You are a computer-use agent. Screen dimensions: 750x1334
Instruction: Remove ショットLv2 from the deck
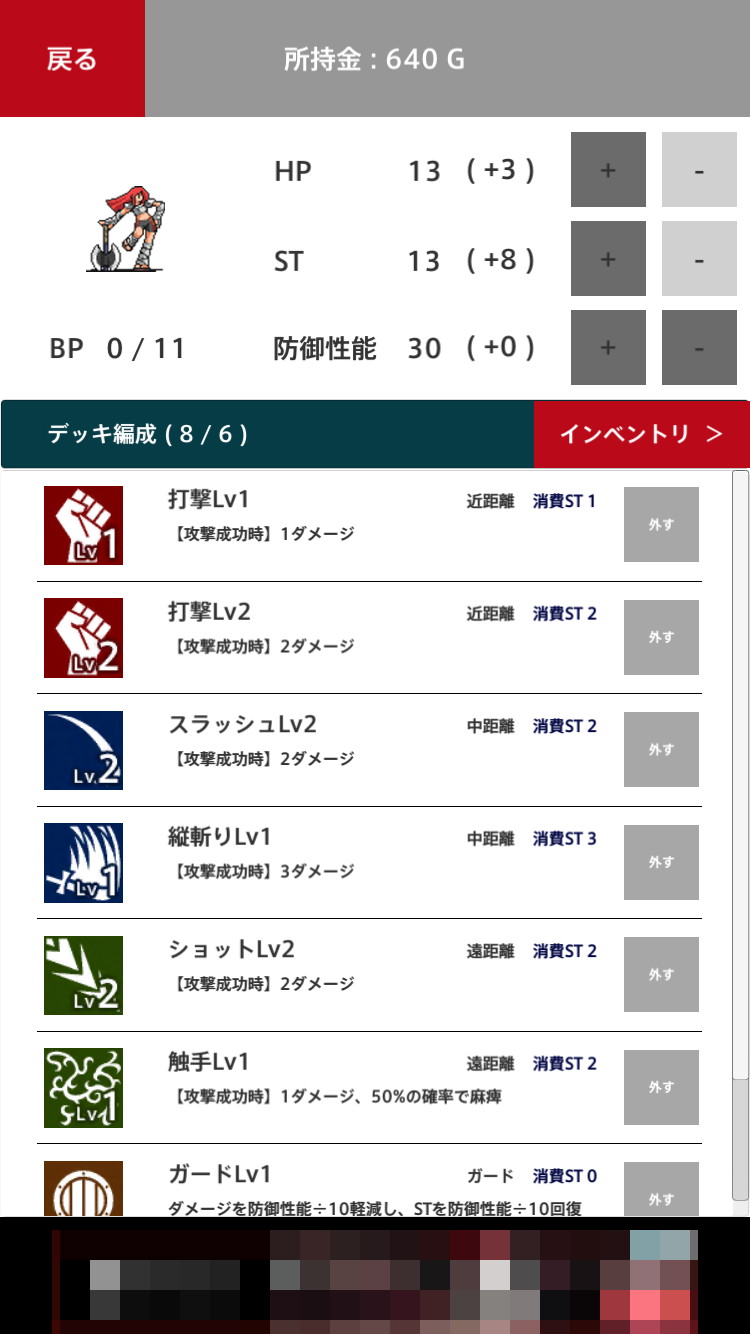click(661, 975)
